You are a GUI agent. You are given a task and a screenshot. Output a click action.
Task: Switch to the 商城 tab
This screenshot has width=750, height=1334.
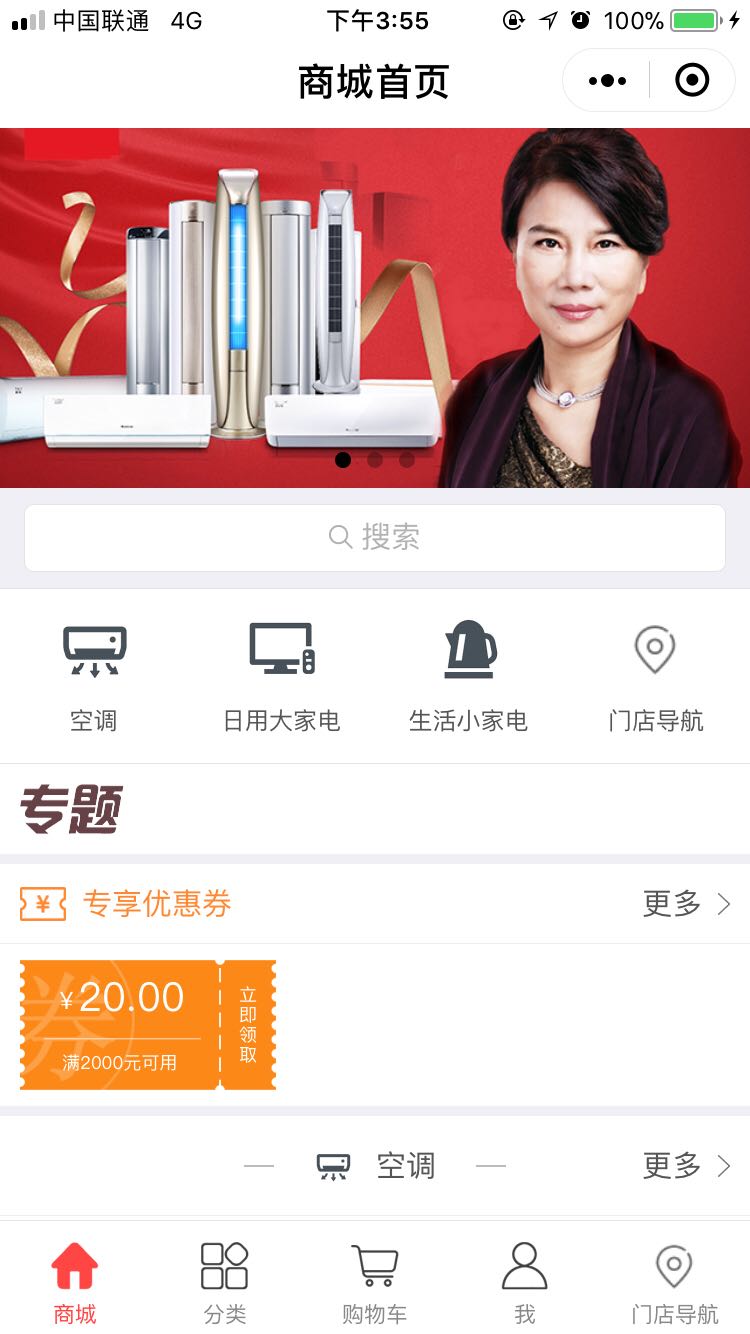75,1282
